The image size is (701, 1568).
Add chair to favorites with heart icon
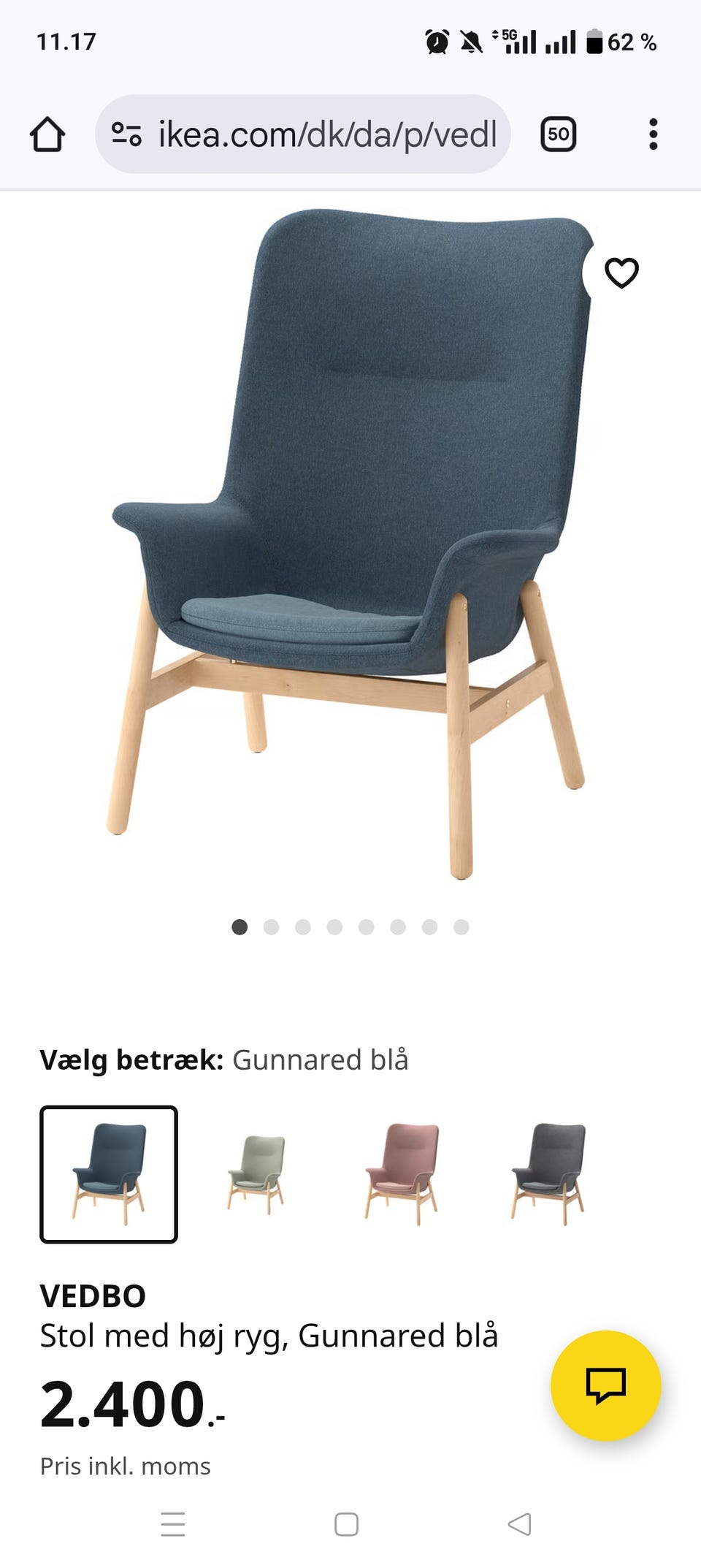[x=622, y=274]
